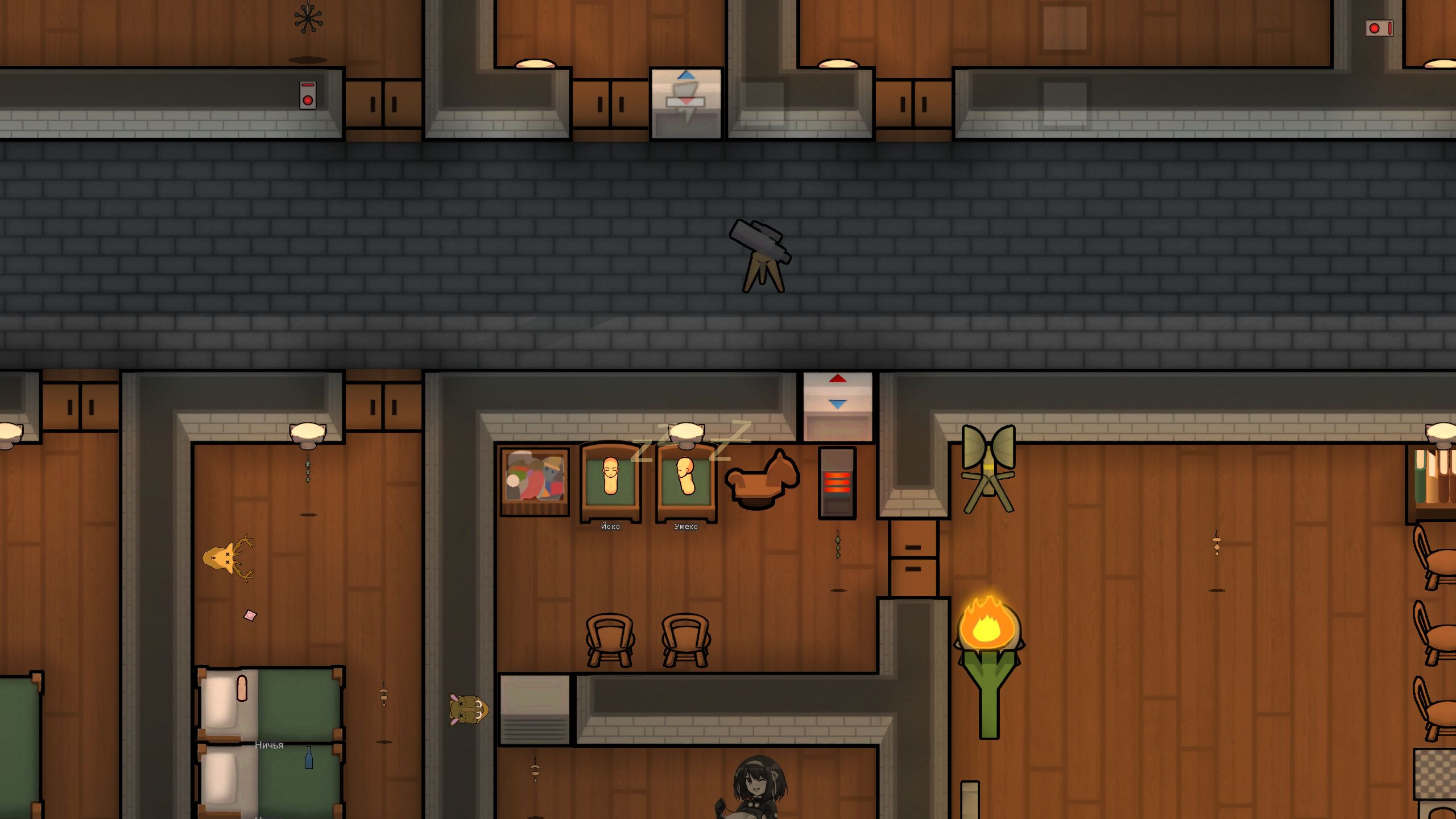Select the toy box beside the cribs
The width and height of the screenshot is (1456, 819).
coord(535,482)
